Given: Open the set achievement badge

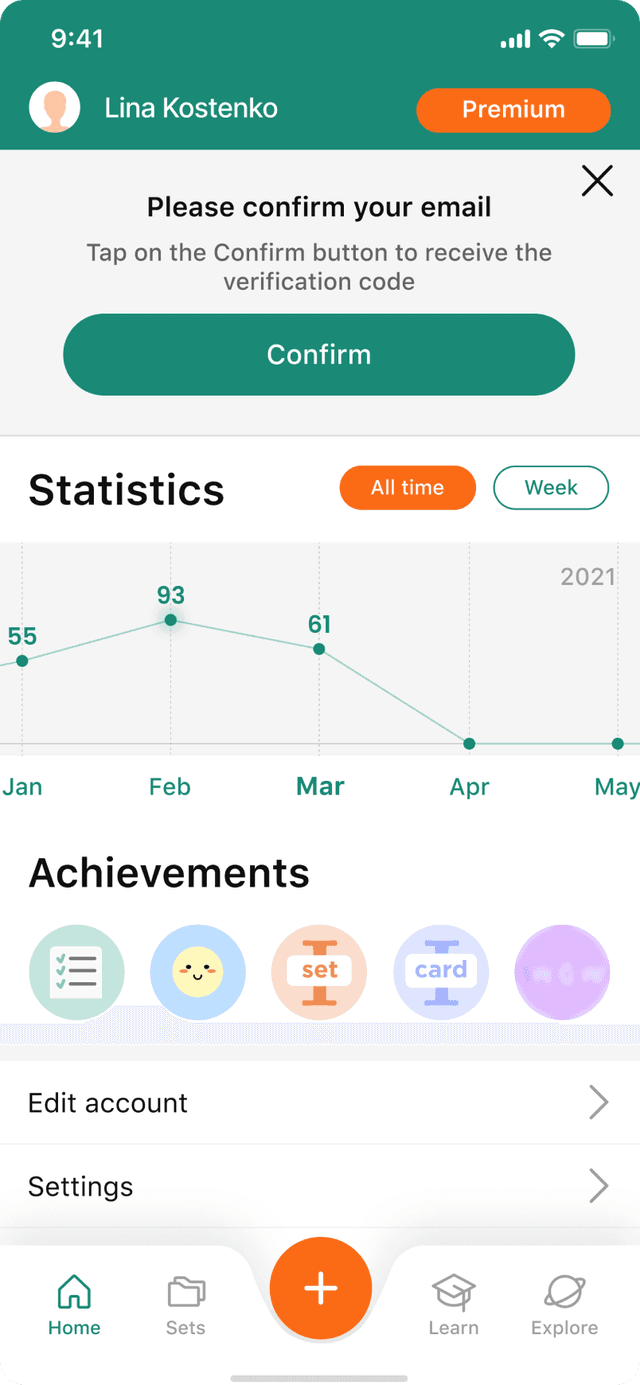Looking at the screenshot, I should (319, 971).
